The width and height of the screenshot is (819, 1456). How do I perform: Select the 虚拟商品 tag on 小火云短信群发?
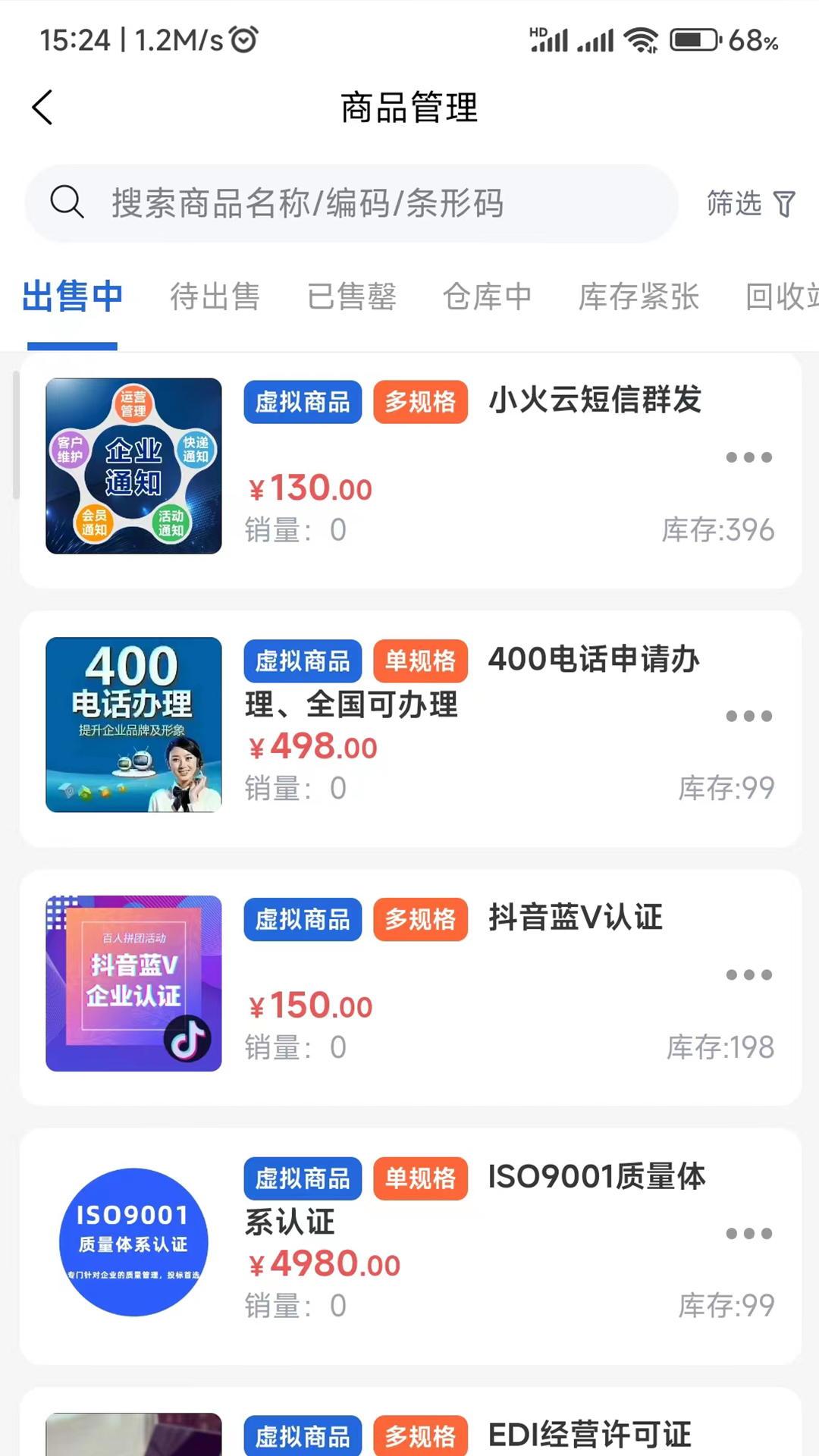point(303,402)
